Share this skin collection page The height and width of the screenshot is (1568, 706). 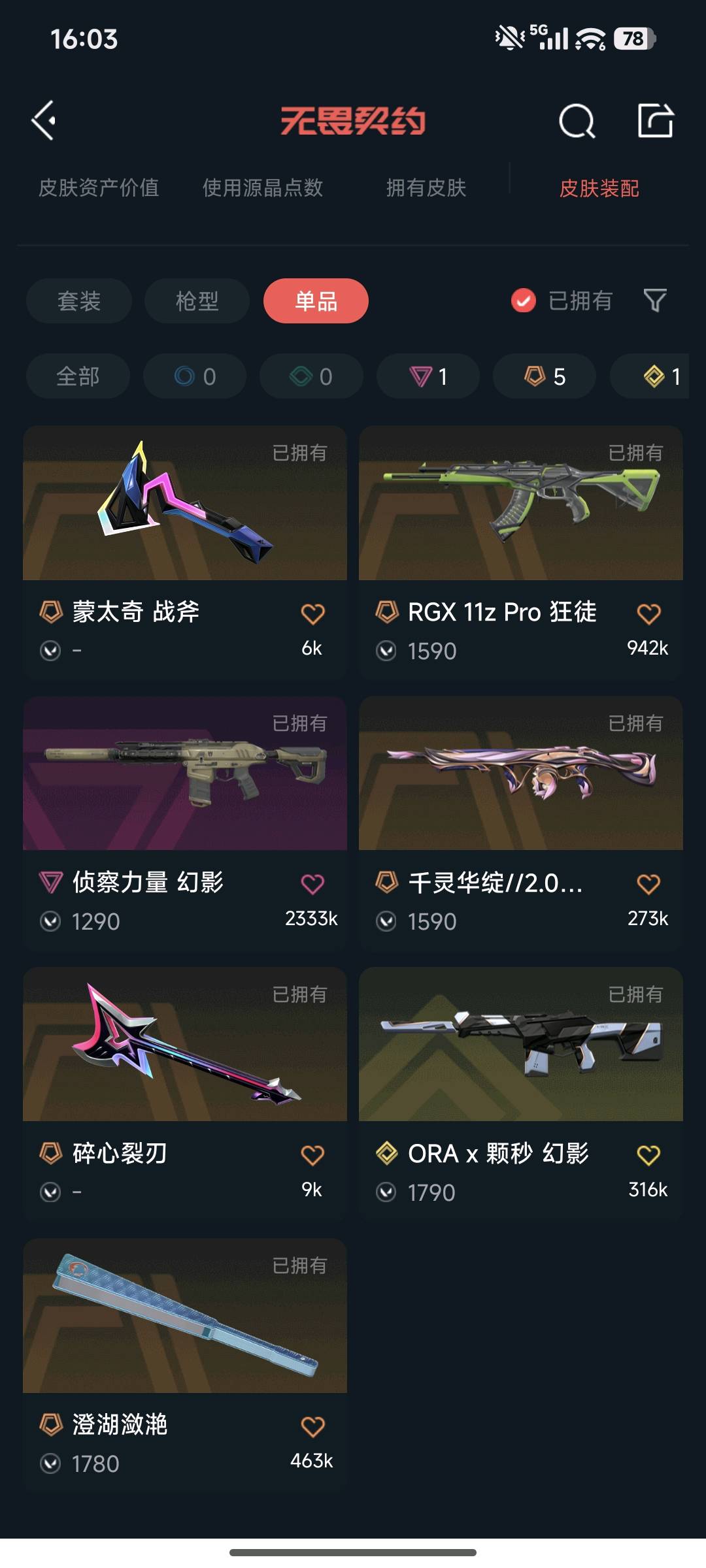(655, 121)
